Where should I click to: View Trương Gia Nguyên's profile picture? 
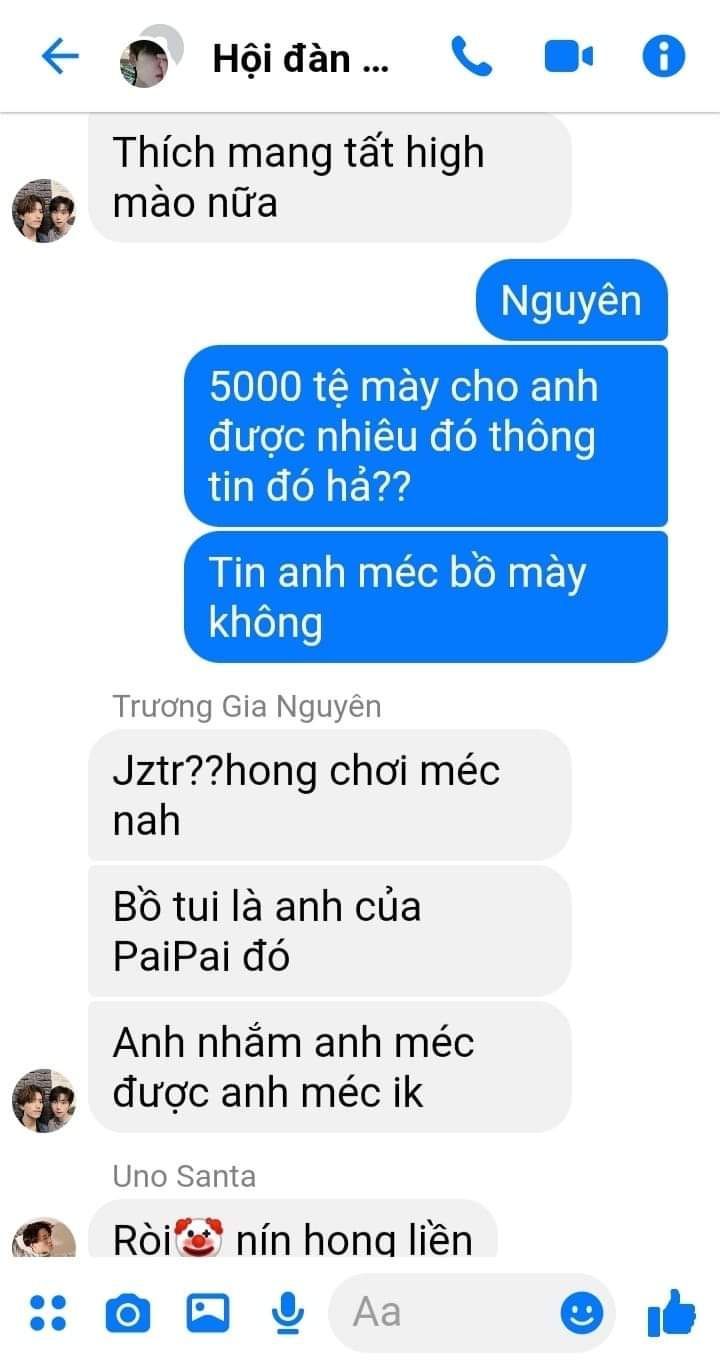pos(44,1100)
